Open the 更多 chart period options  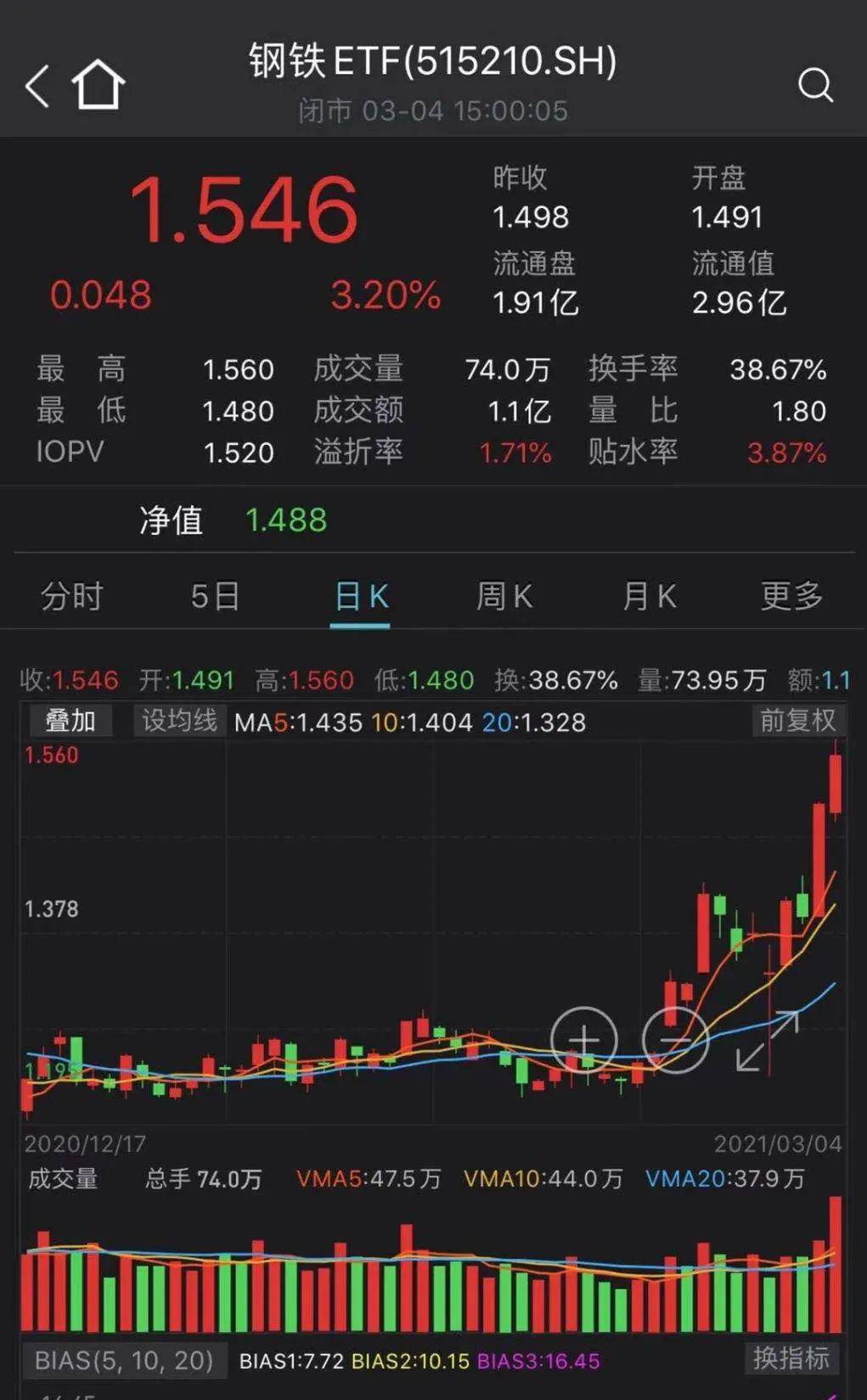click(x=791, y=596)
